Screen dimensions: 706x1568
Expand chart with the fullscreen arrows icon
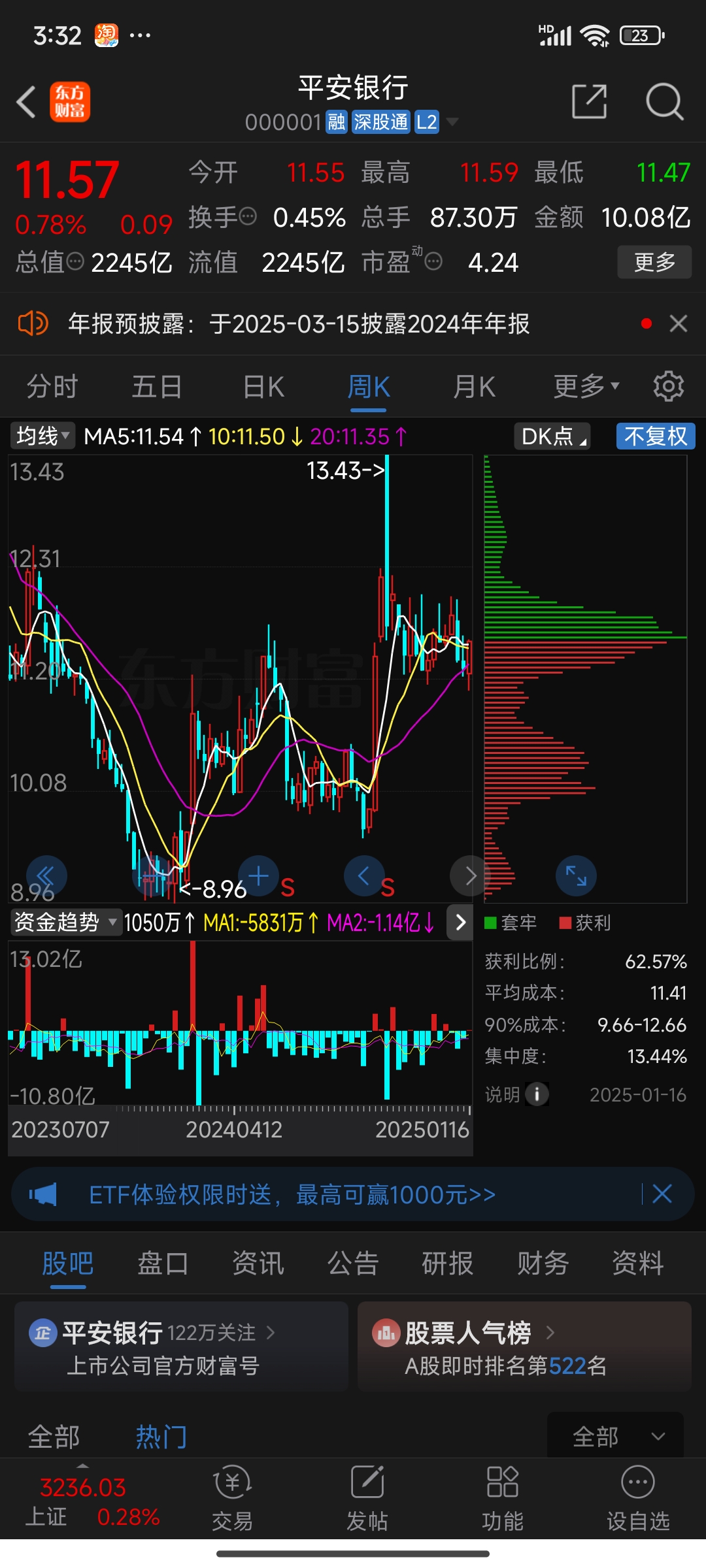(575, 875)
